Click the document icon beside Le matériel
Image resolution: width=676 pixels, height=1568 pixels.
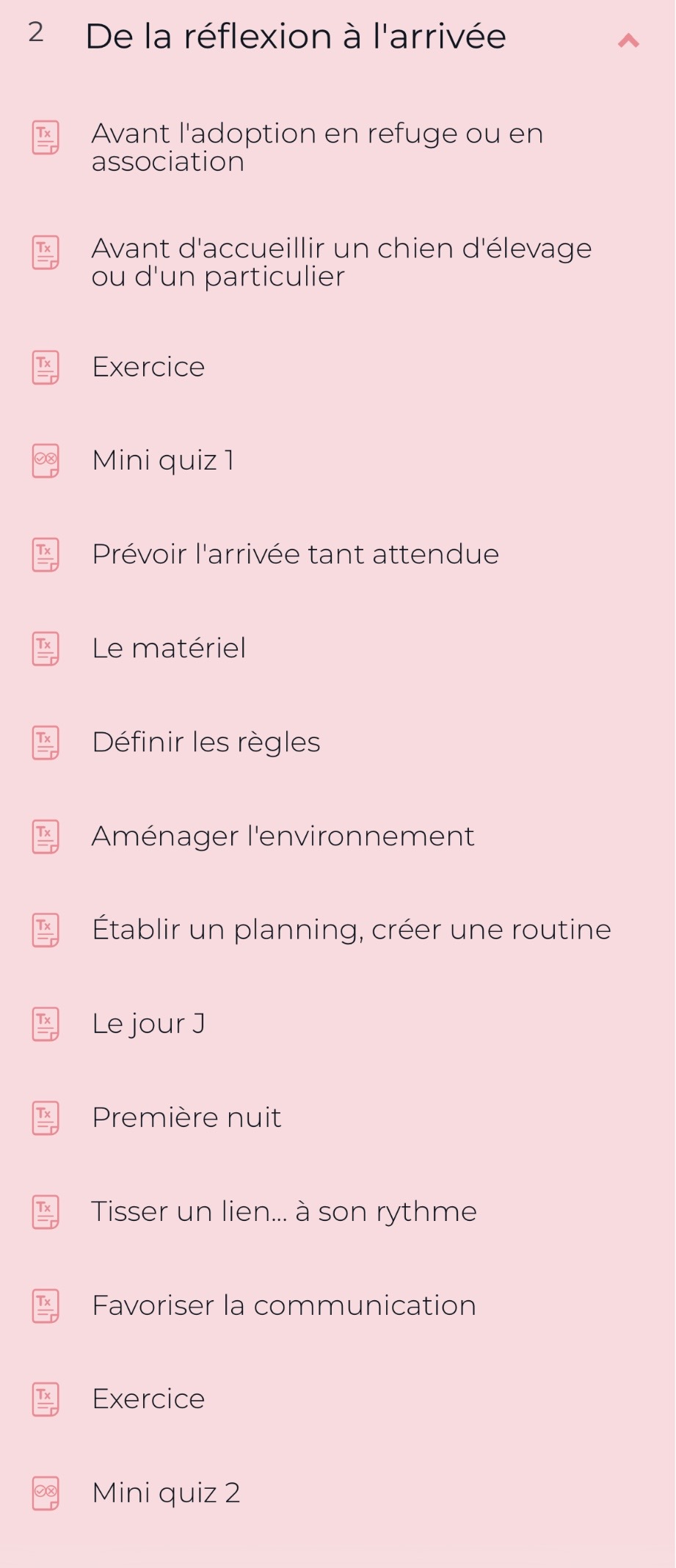click(46, 647)
